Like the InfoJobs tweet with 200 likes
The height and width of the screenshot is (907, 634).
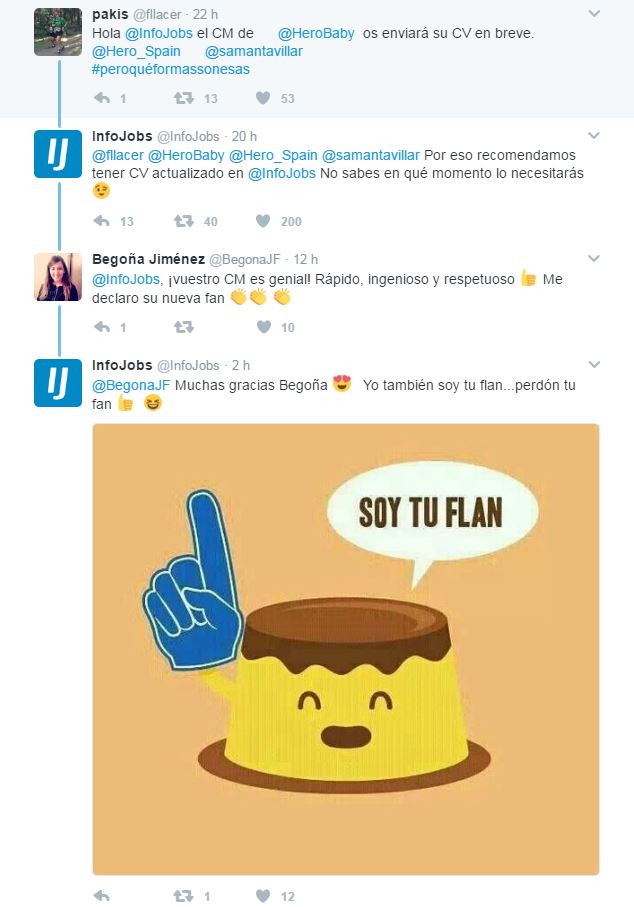point(263,221)
